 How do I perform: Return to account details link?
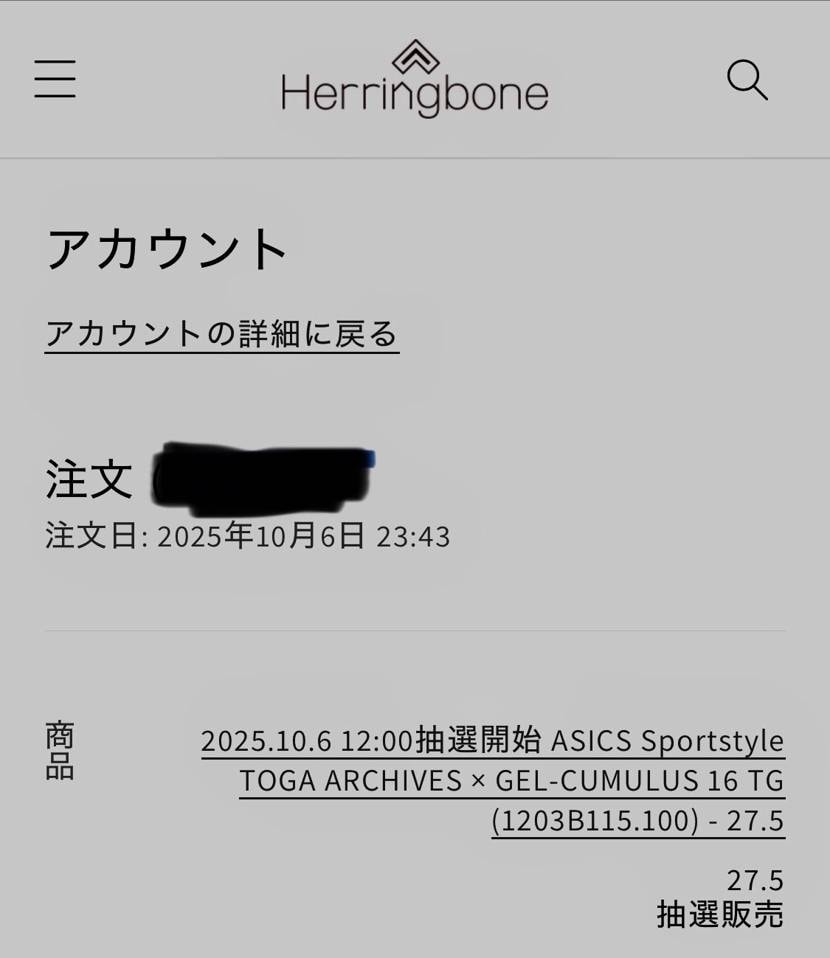pos(222,334)
